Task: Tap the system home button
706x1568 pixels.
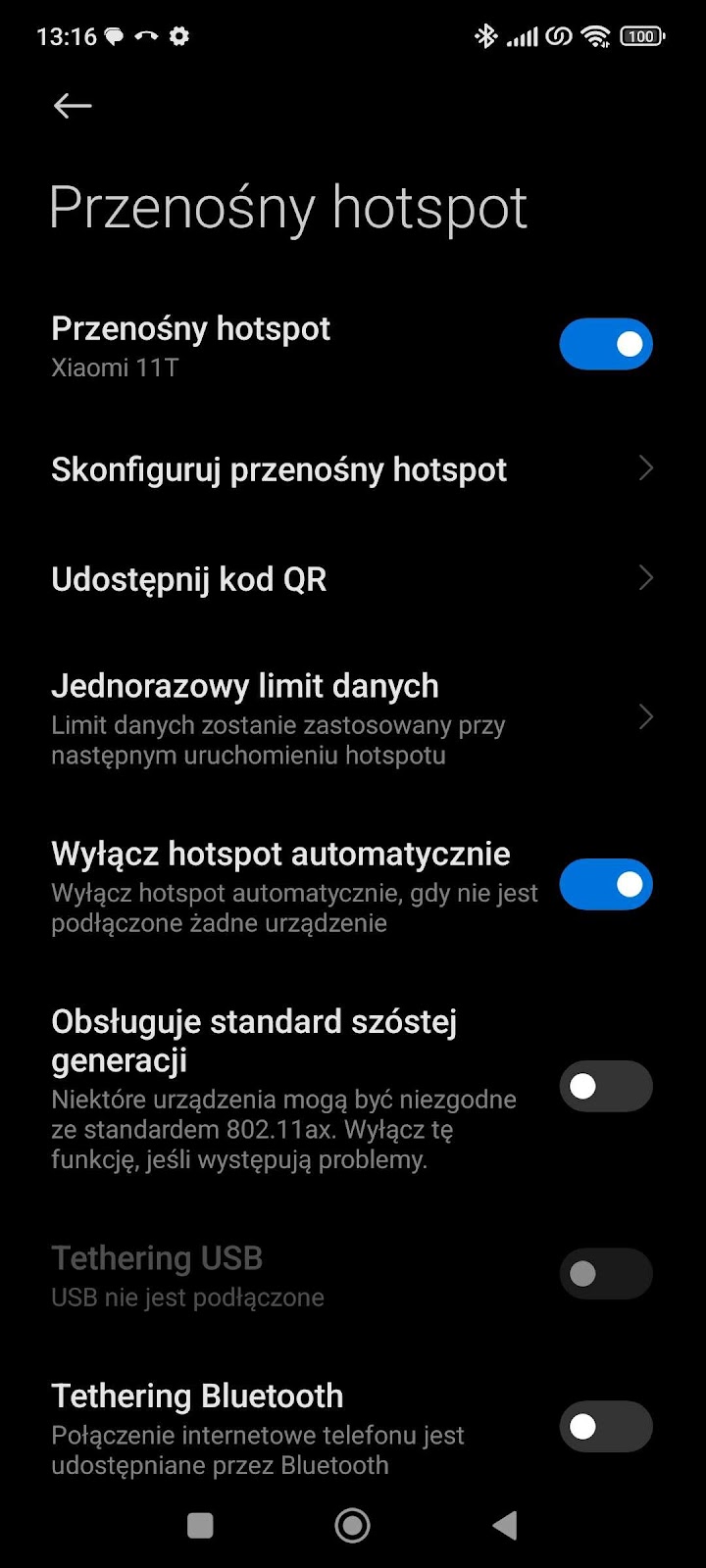Action: tap(352, 1525)
